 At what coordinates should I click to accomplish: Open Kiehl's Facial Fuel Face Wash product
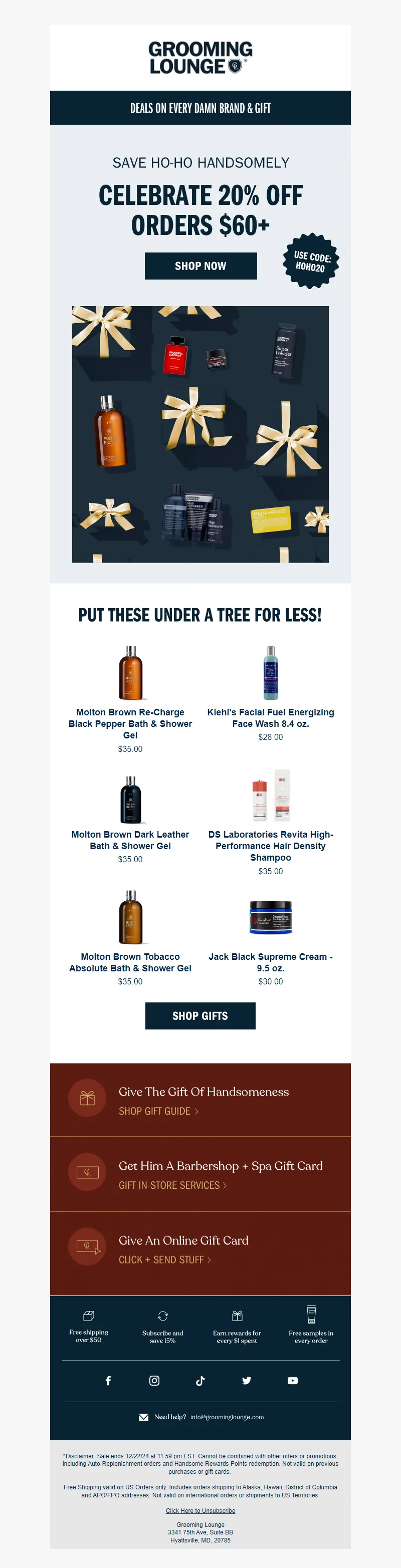(x=271, y=718)
